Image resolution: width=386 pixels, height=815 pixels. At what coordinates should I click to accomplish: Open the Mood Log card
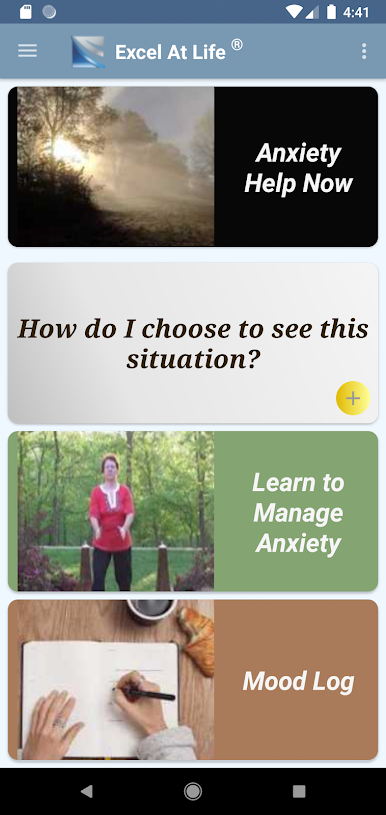click(x=193, y=680)
